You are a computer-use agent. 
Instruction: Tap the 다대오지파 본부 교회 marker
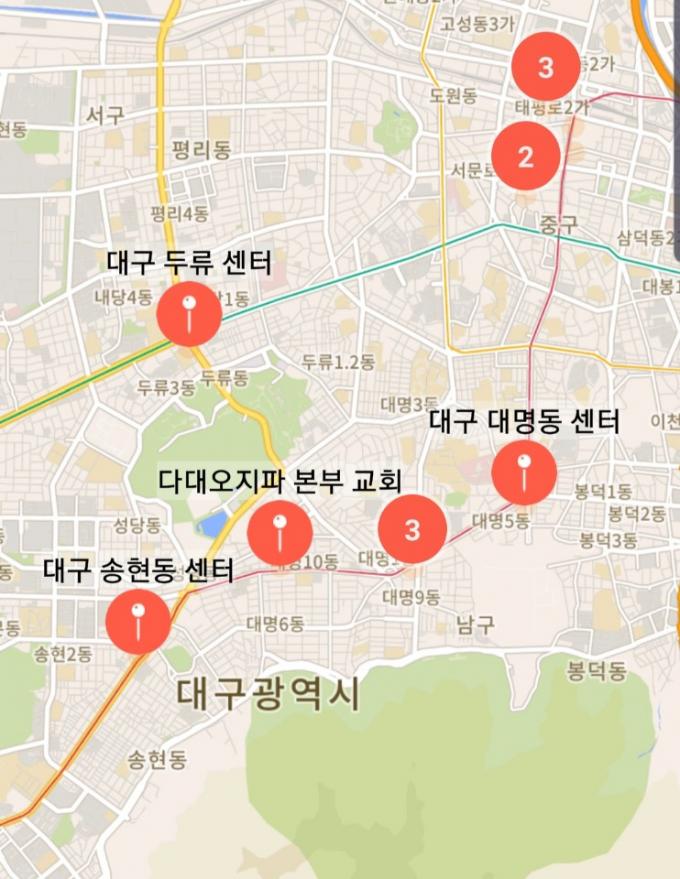[280, 532]
